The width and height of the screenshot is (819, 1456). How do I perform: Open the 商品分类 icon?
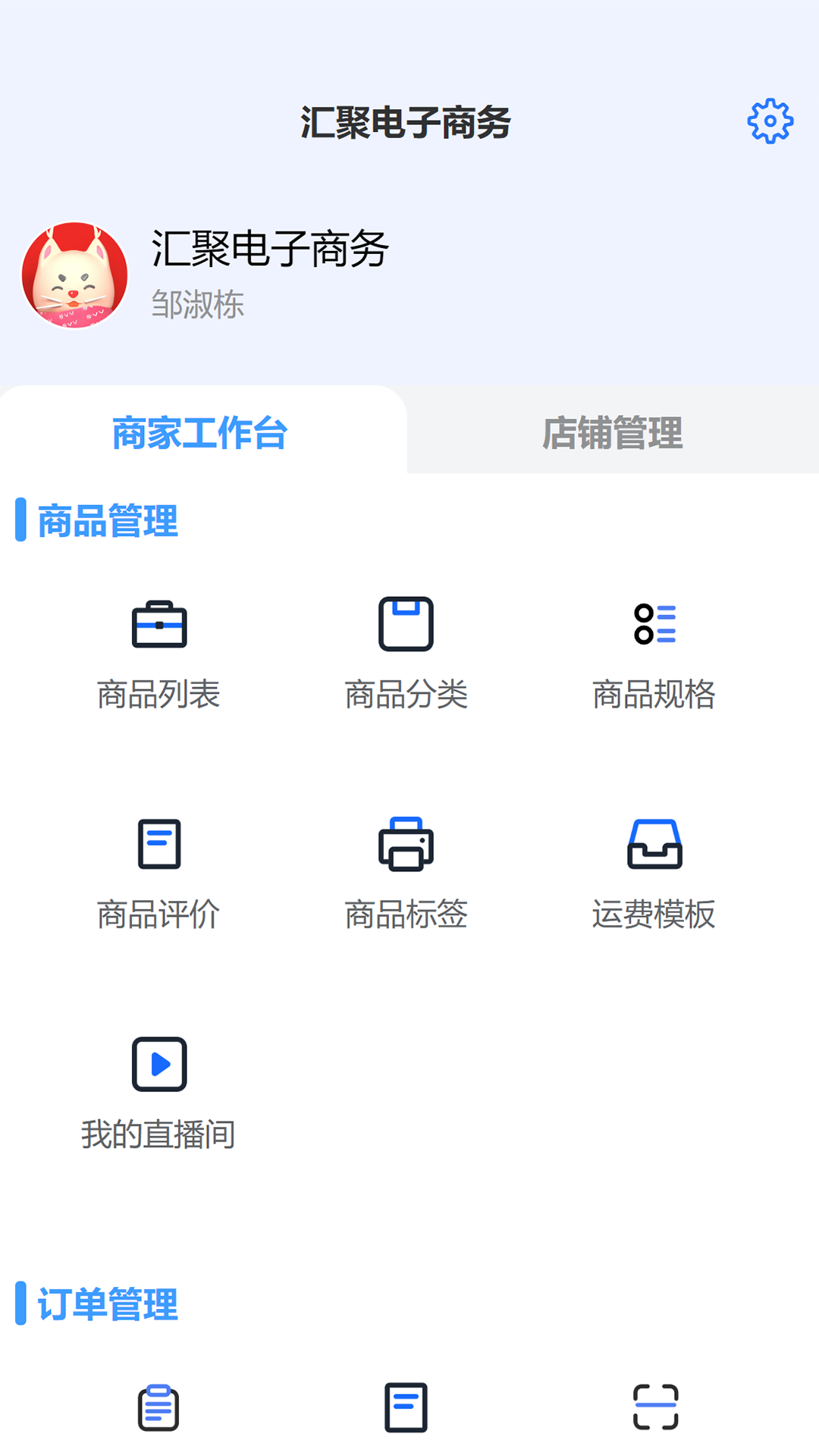[406, 624]
